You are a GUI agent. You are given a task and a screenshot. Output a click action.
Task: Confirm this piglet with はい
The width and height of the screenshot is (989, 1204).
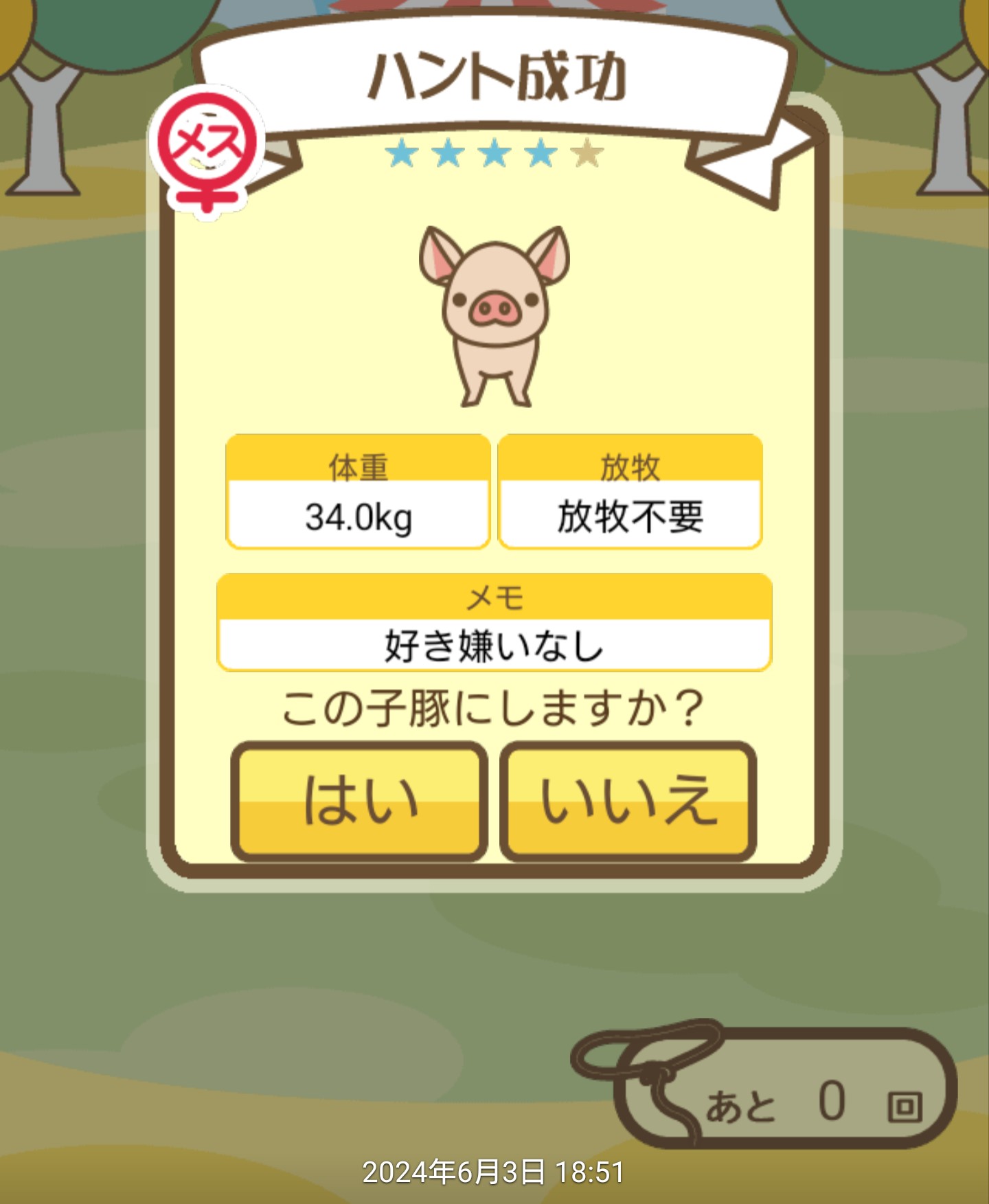coord(359,801)
